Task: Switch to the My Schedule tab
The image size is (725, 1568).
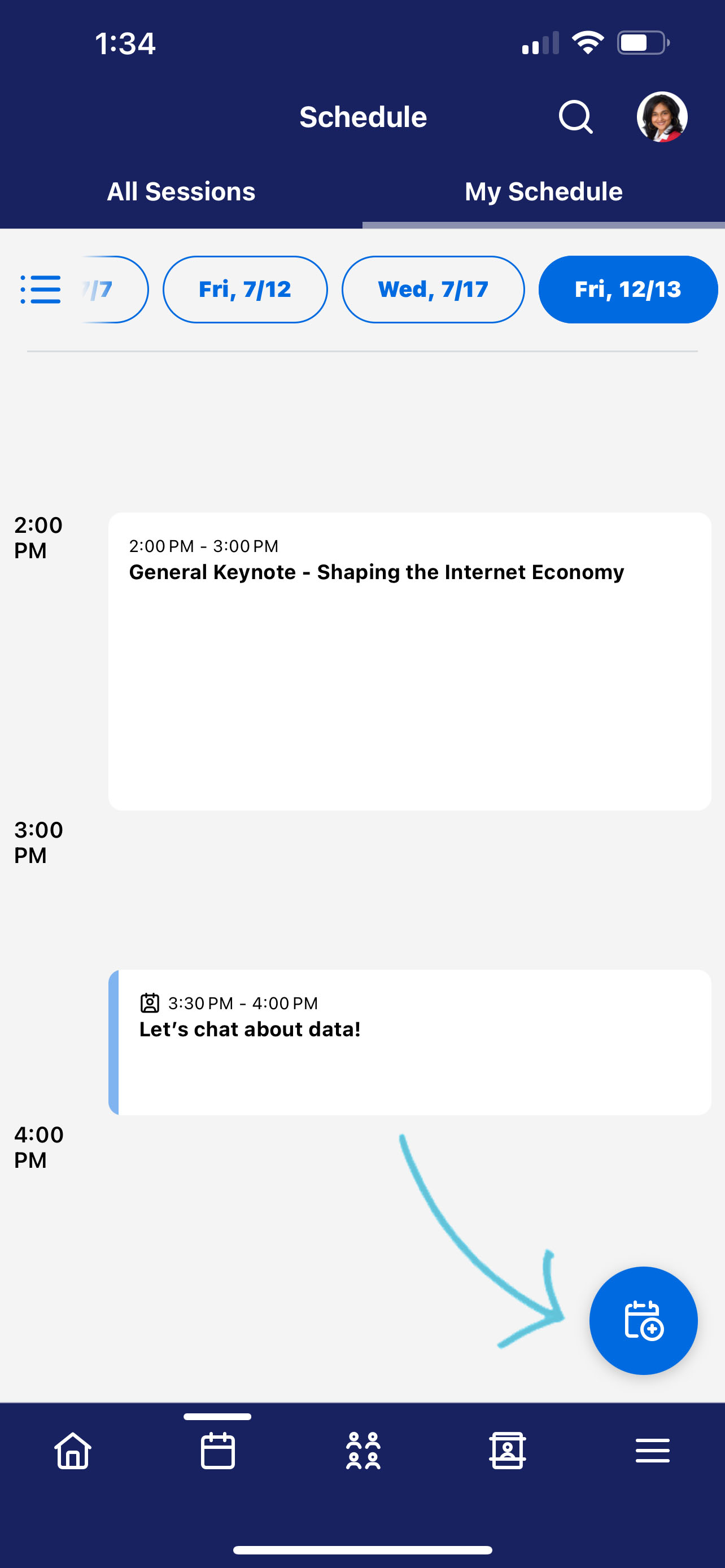Action: pyautogui.click(x=543, y=191)
